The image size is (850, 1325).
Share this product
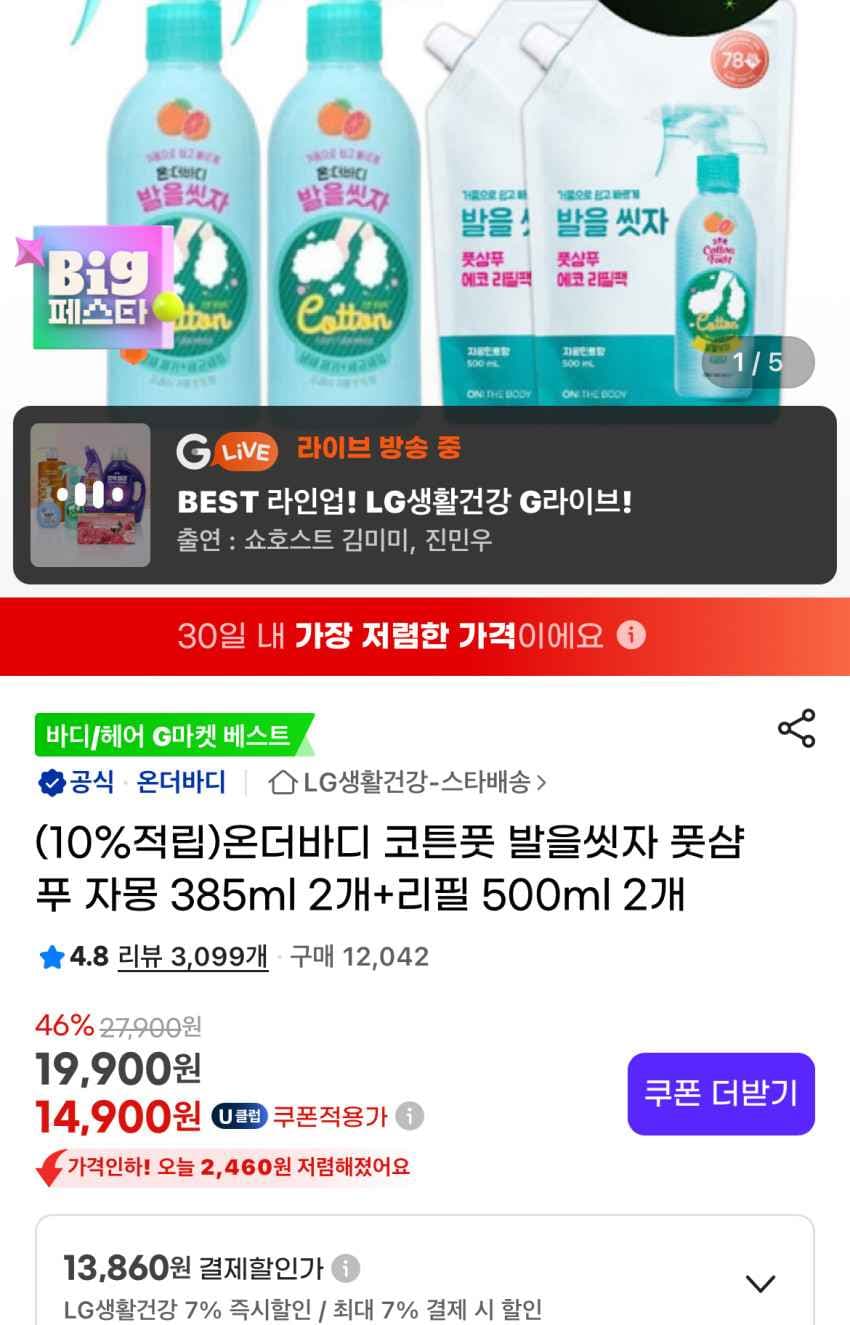797,729
